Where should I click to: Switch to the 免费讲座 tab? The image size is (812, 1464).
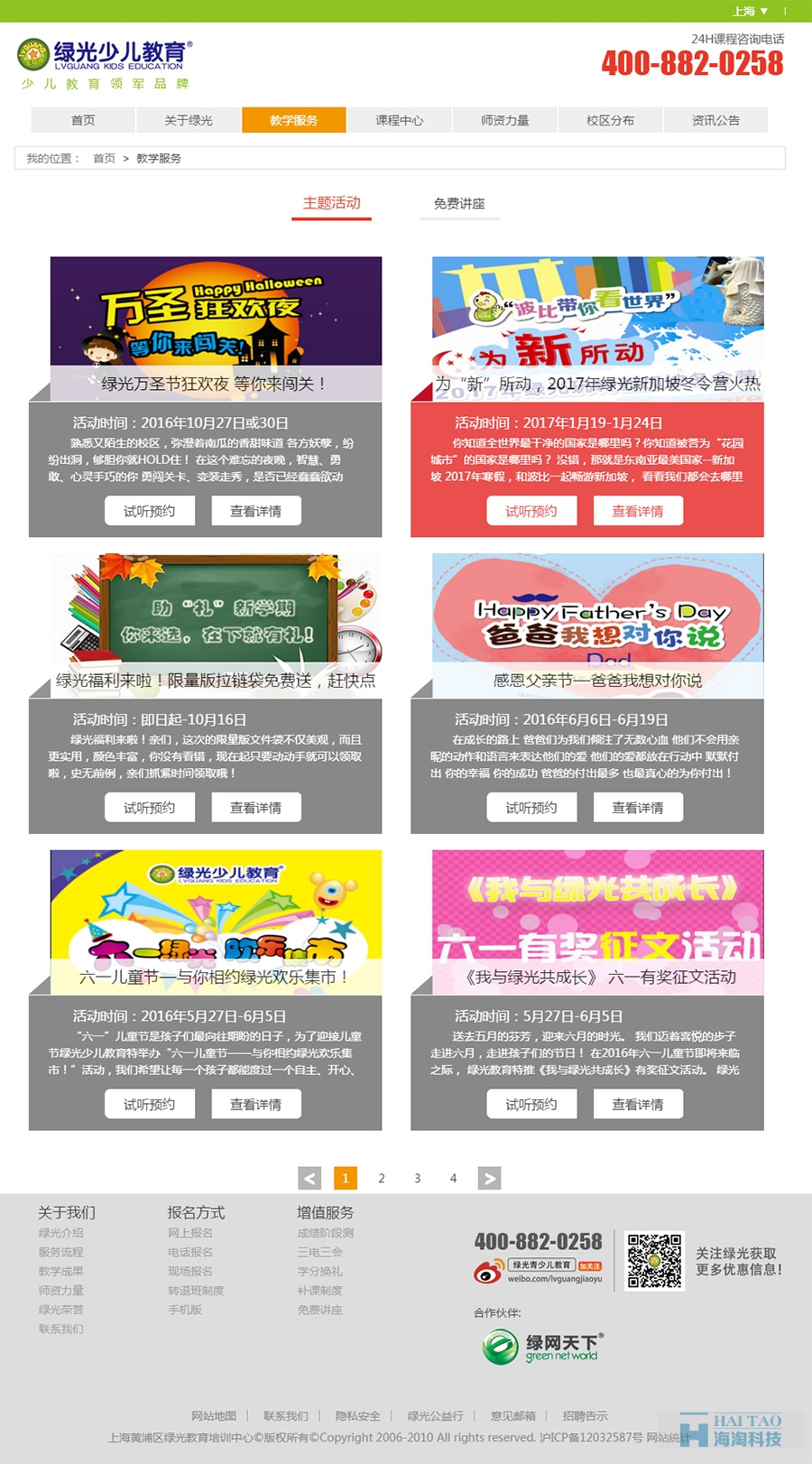click(459, 204)
